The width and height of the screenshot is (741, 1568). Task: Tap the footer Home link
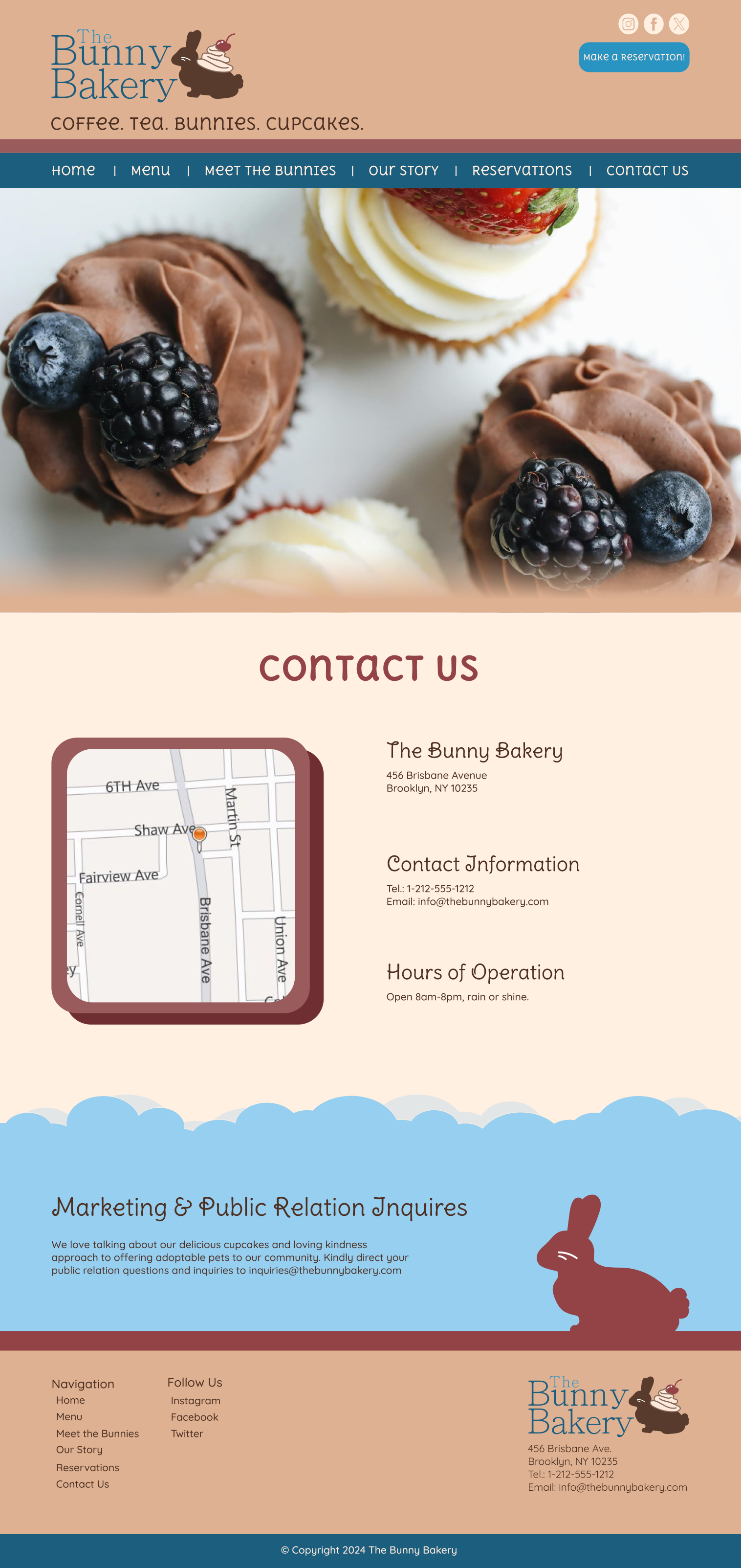click(70, 1400)
